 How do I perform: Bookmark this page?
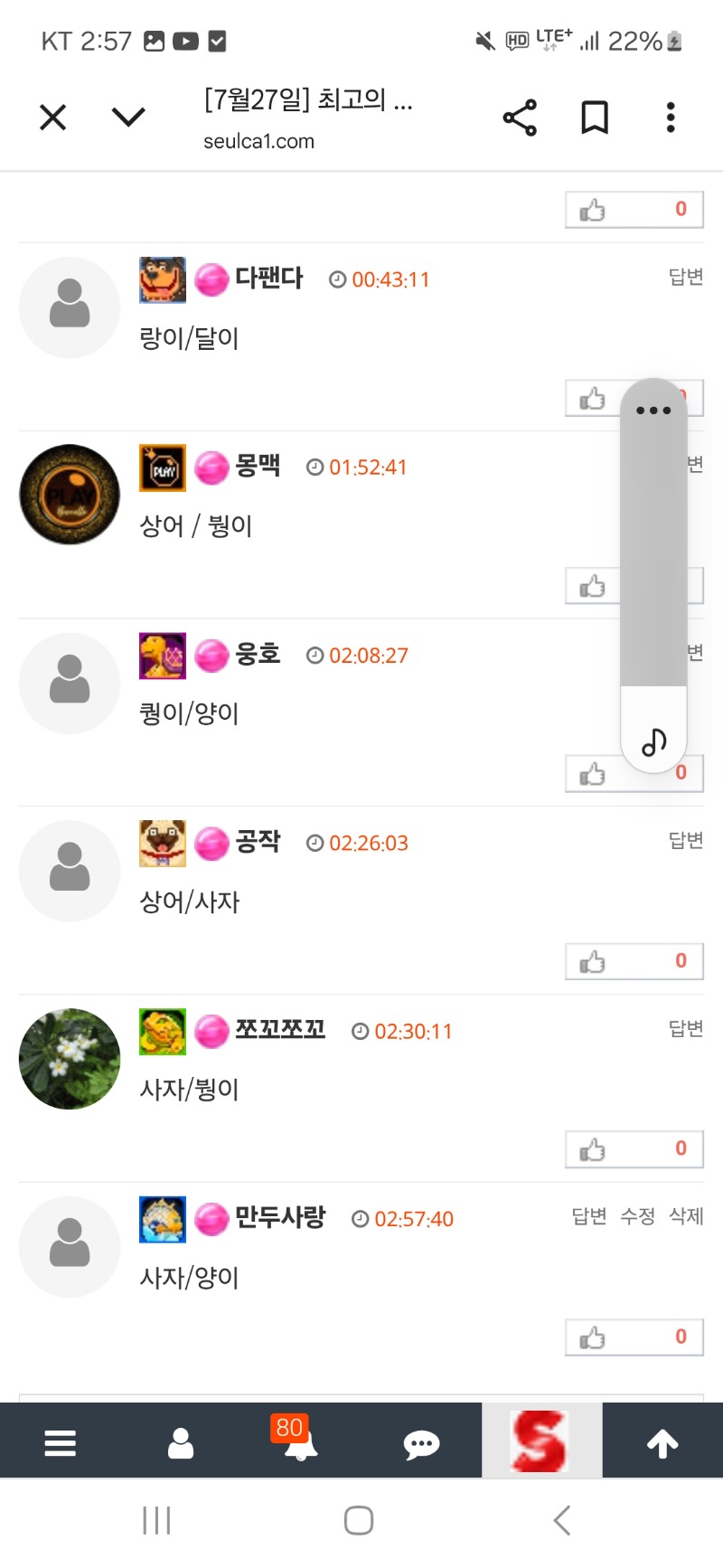click(594, 118)
